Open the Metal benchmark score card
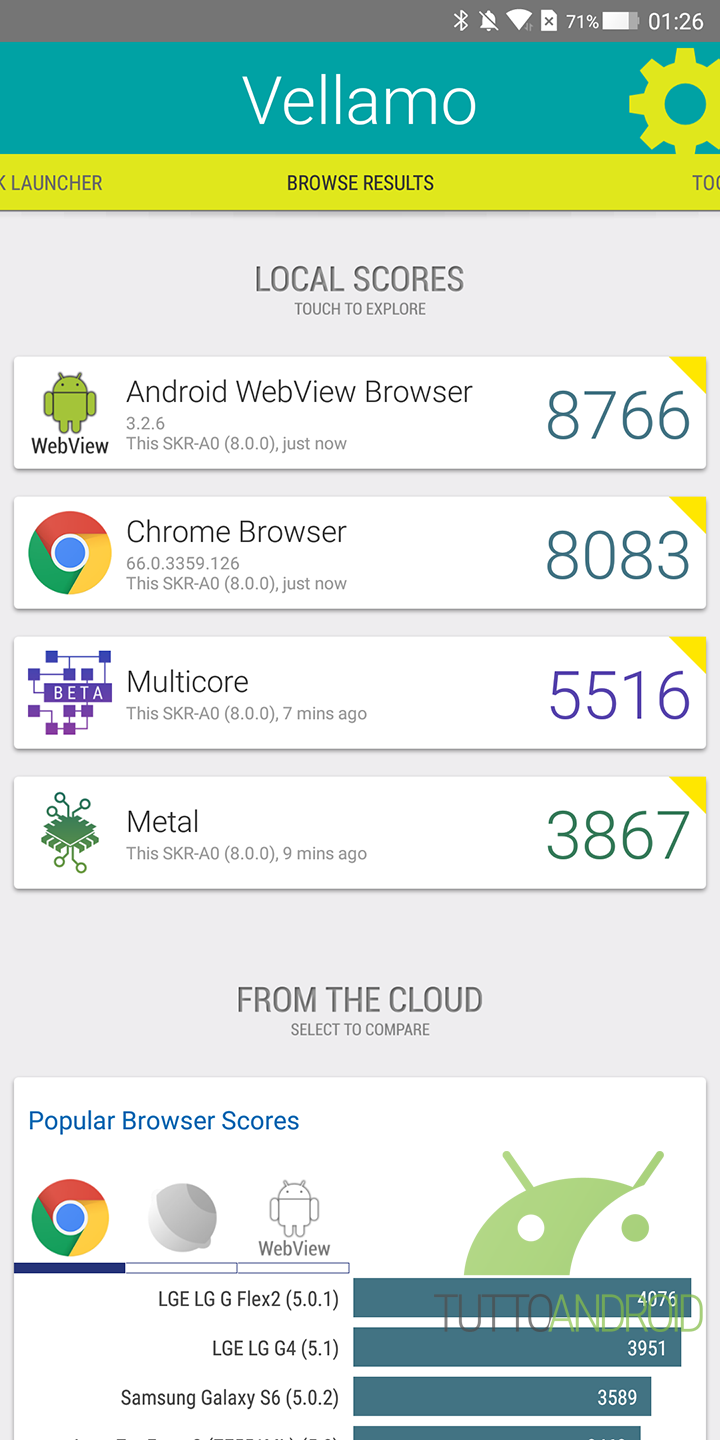 click(360, 833)
